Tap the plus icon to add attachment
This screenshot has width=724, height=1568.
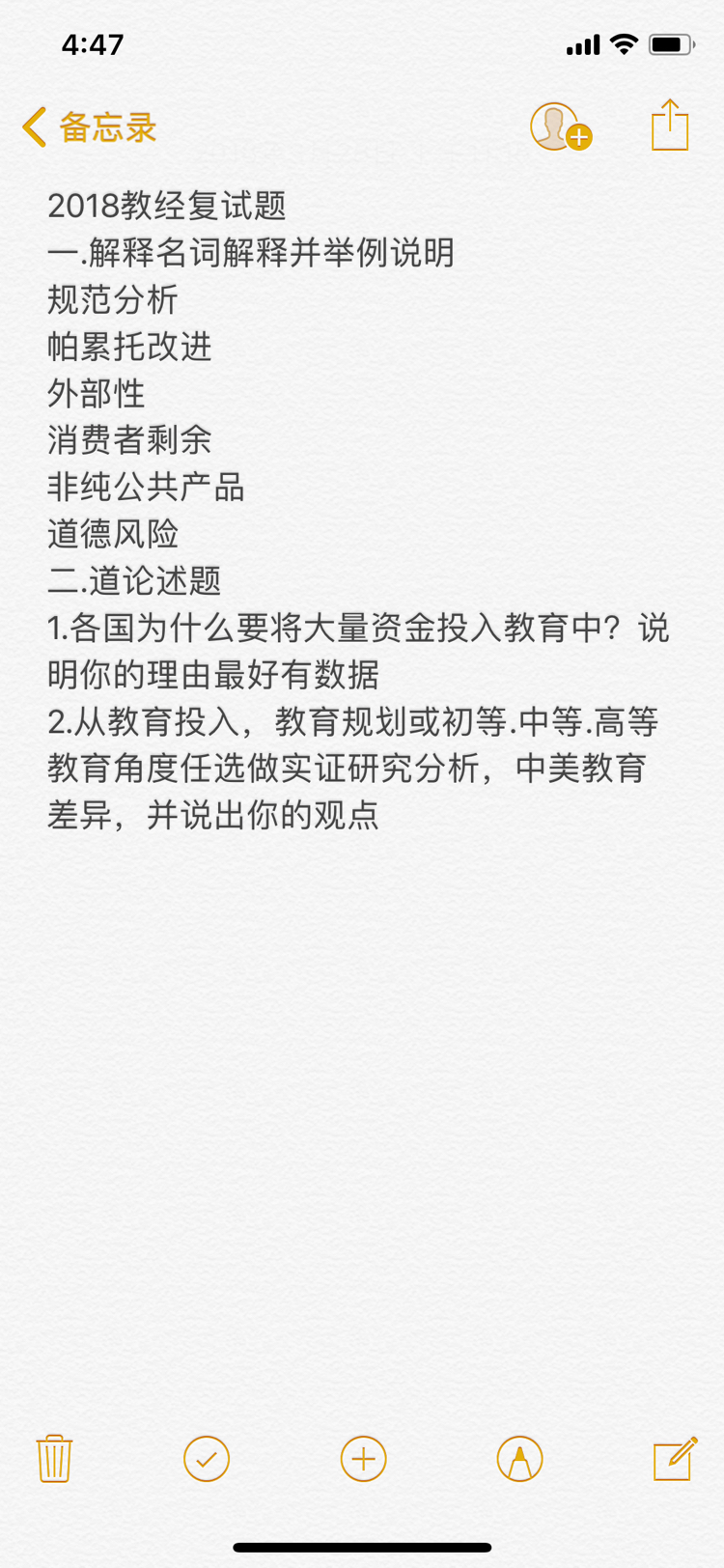pyautogui.click(x=363, y=1458)
